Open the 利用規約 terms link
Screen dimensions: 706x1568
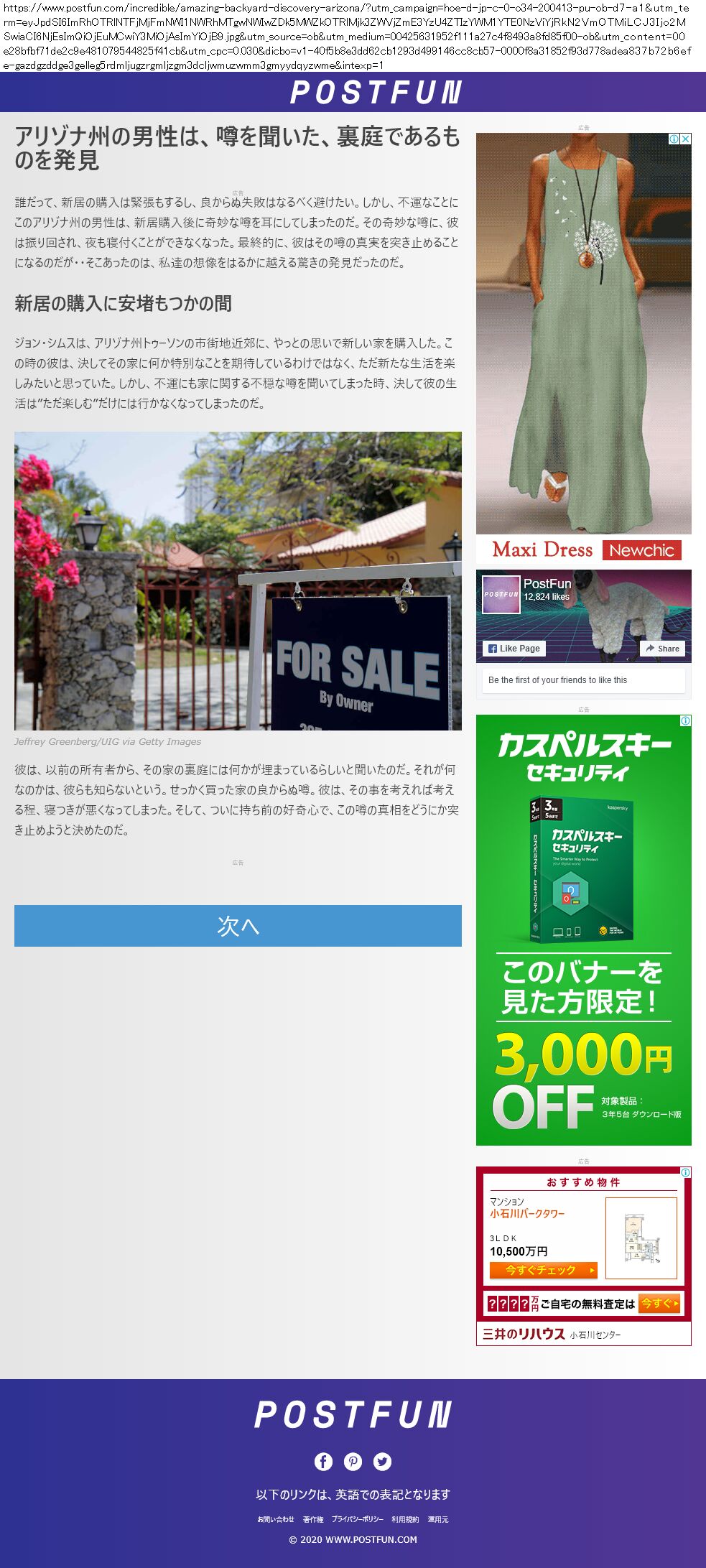(x=405, y=1519)
